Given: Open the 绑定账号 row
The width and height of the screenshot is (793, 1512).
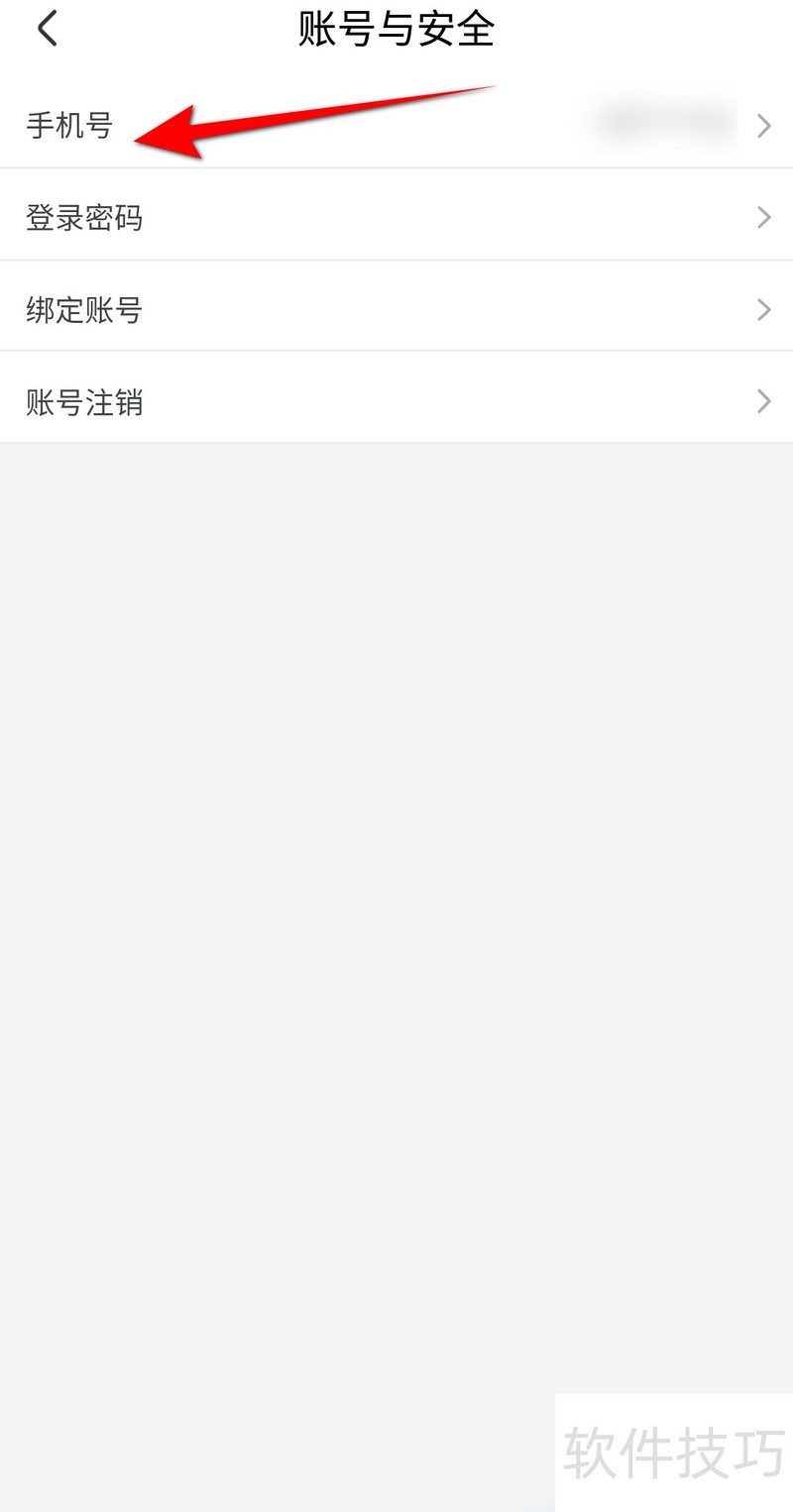Looking at the screenshot, I should pyautogui.click(x=396, y=310).
